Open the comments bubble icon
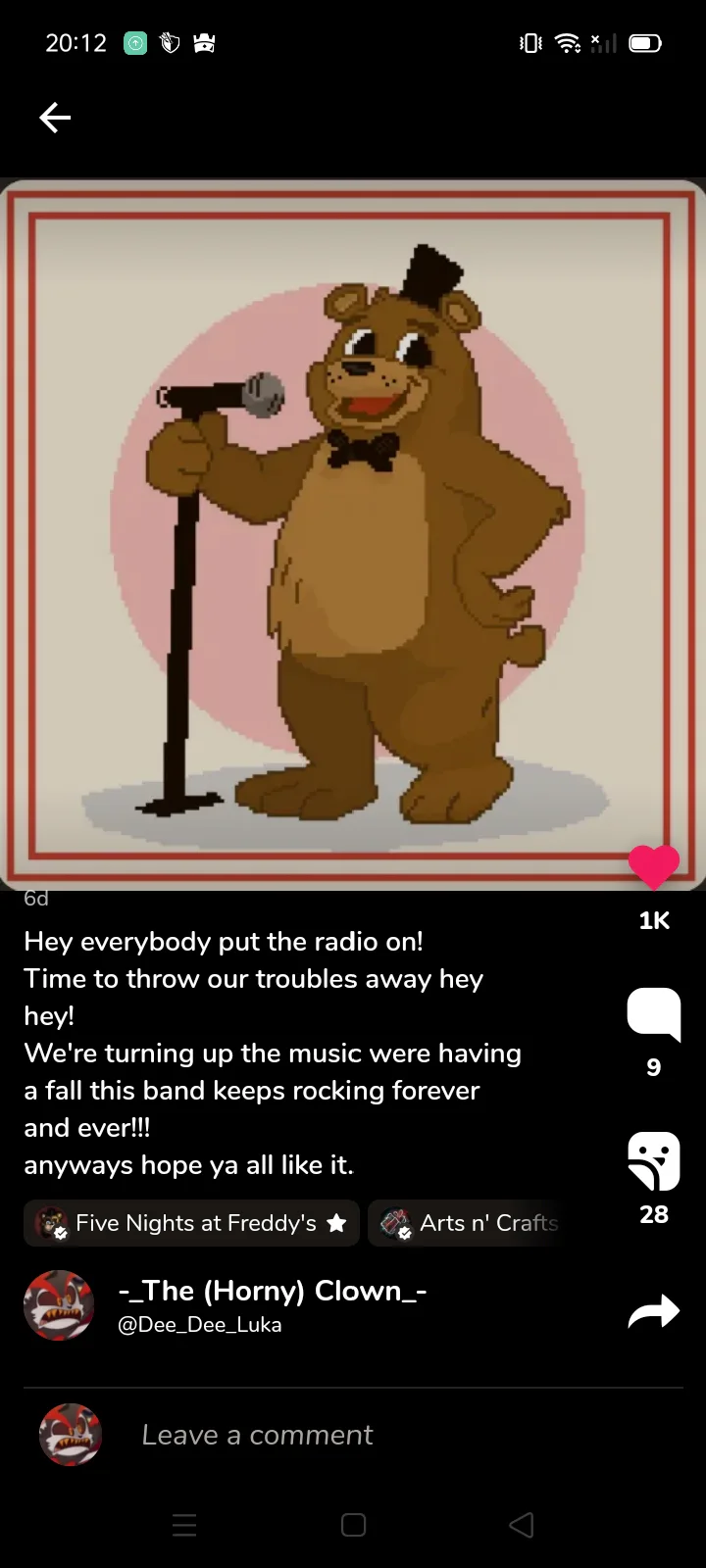 (x=654, y=1014)
